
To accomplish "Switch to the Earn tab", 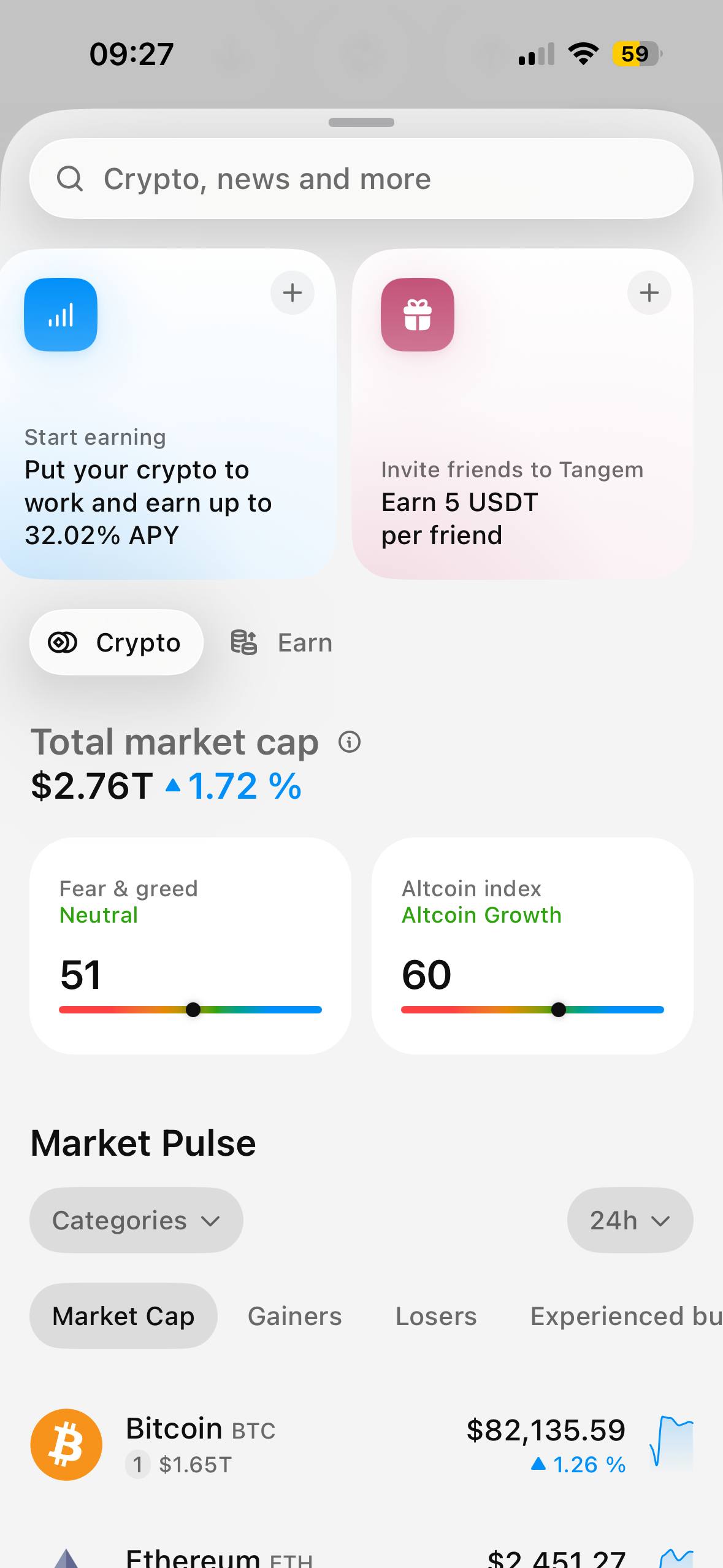I will click(281, 642).
